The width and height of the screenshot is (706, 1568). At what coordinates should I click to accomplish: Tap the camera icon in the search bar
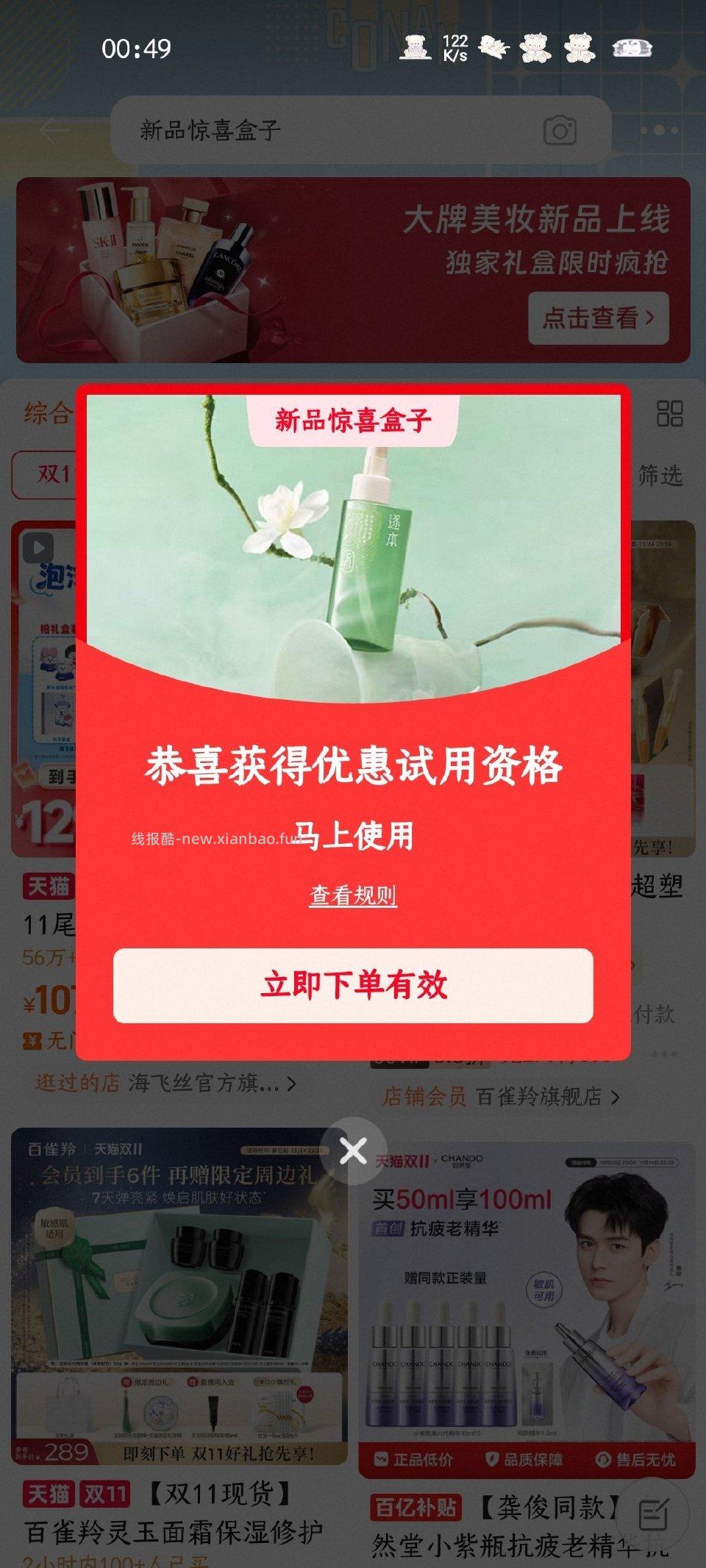pyautogui.click(x=560, y=129)
